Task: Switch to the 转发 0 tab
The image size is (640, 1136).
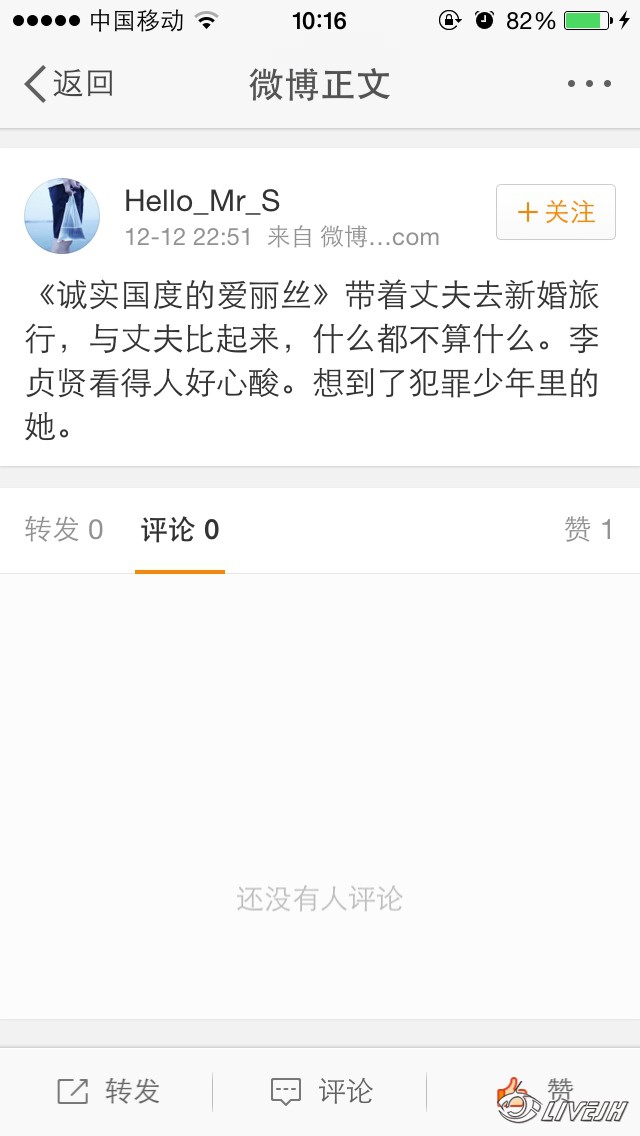Action: [64, 530]
